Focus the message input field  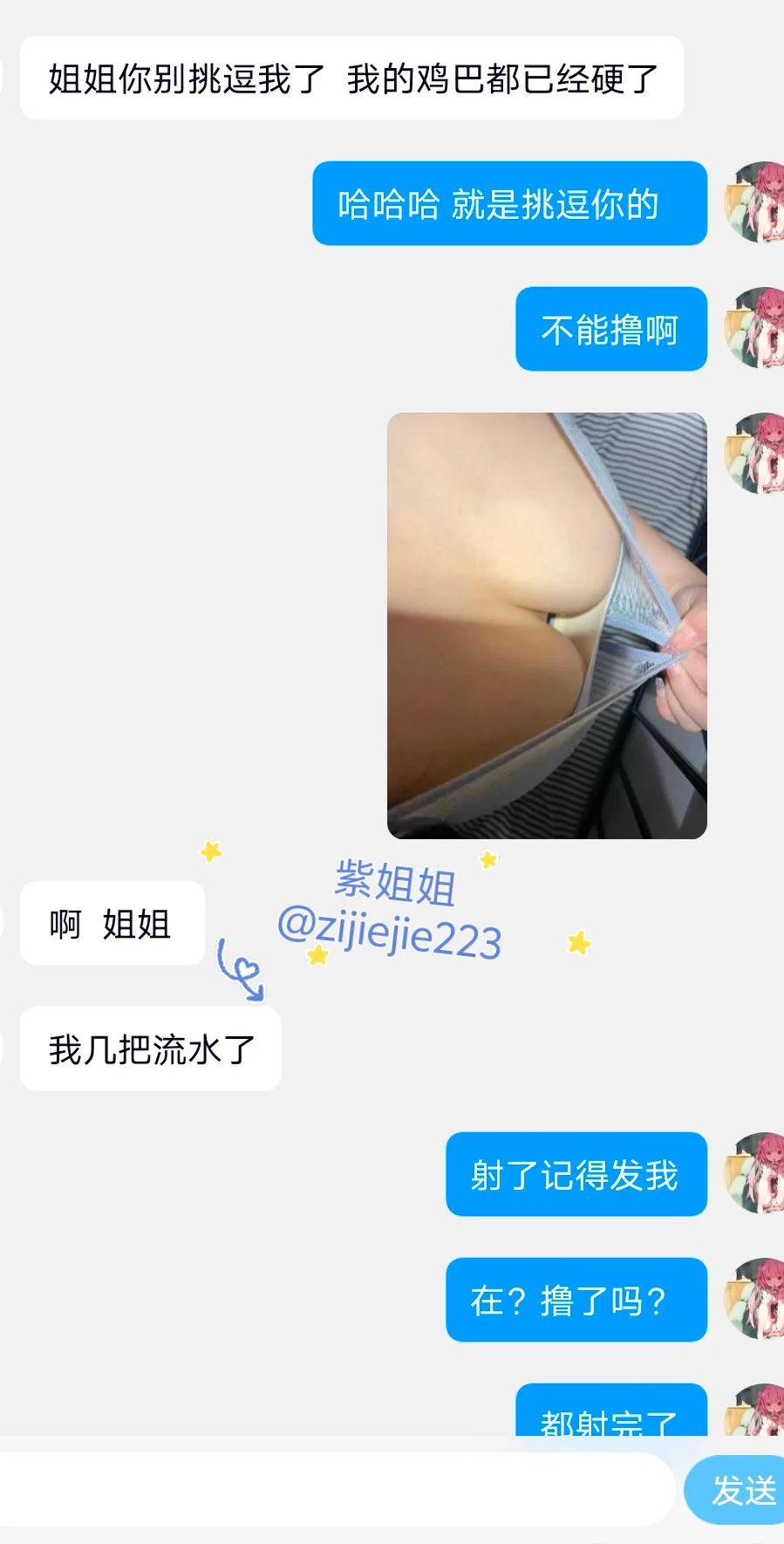click(336, 1490)
